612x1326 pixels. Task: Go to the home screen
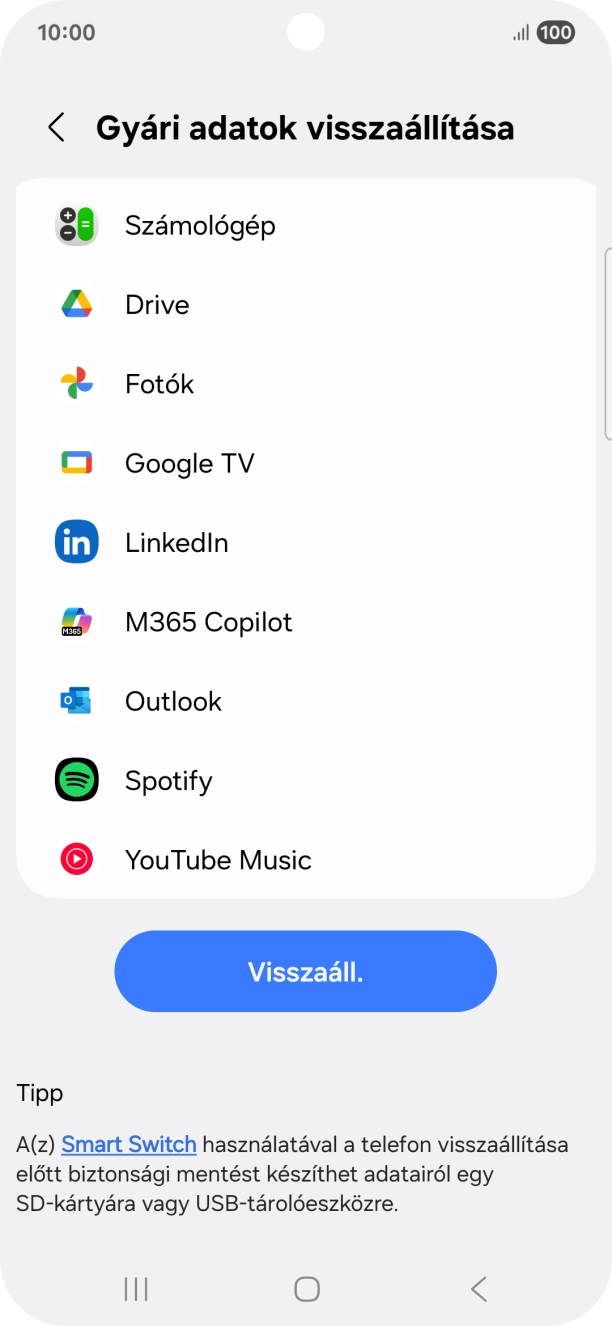click(307, 1289)
